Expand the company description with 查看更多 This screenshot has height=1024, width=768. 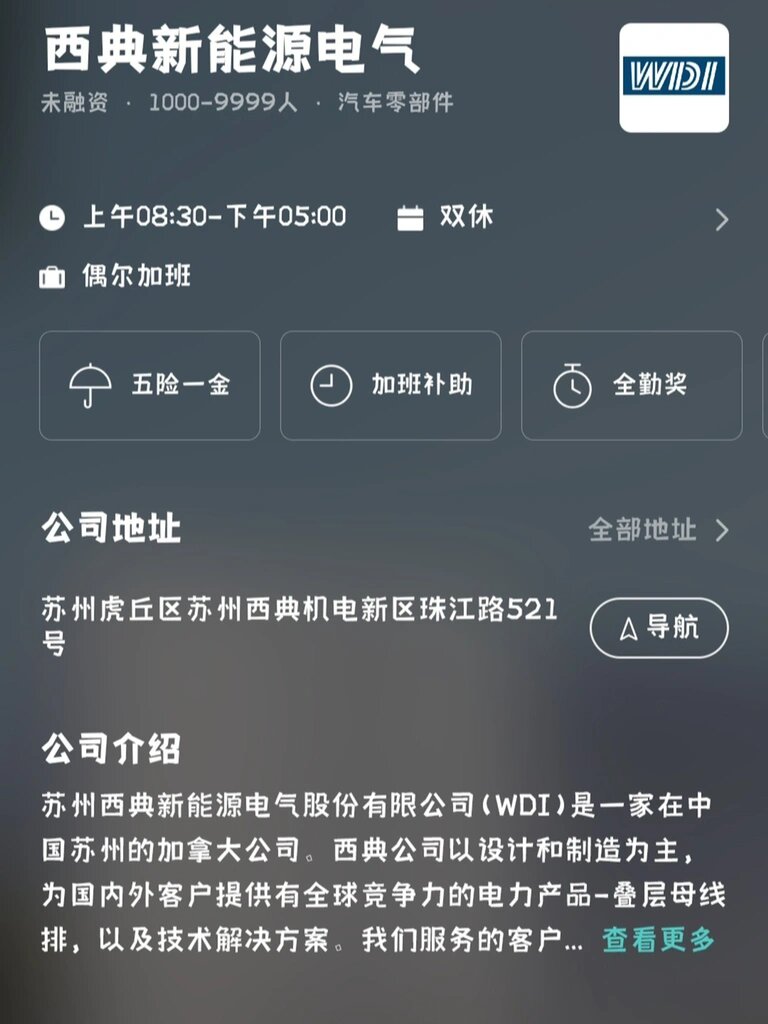tap(659, 941)
